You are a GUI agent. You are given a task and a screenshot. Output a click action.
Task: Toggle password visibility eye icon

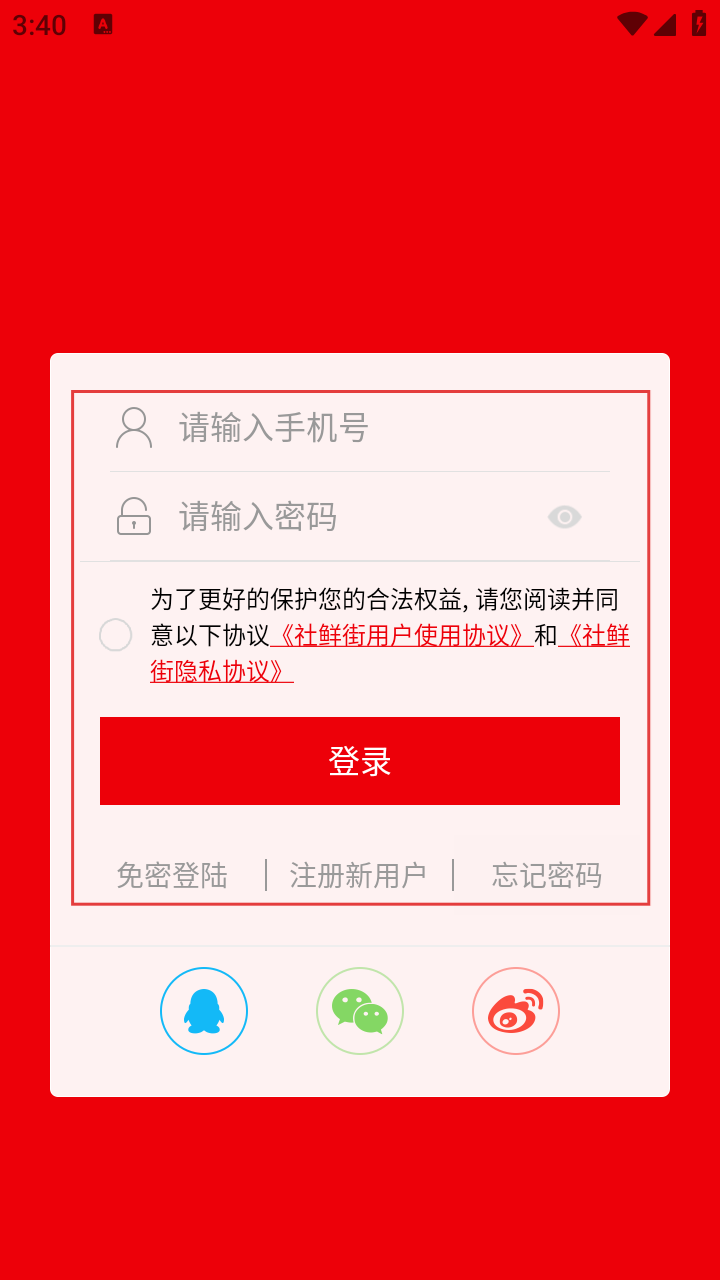tap(564, 517)
